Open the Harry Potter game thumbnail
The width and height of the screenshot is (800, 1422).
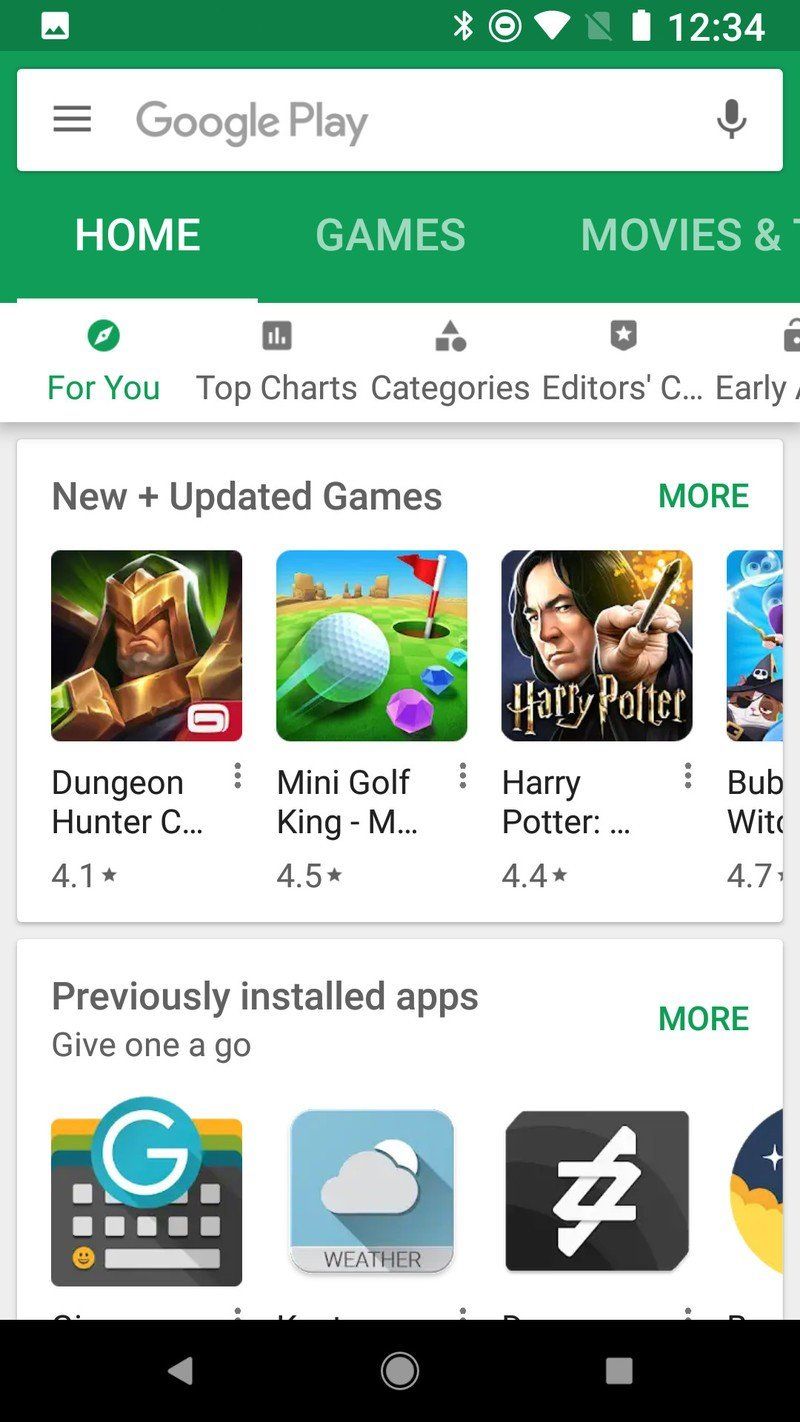(x=596, y=646)
